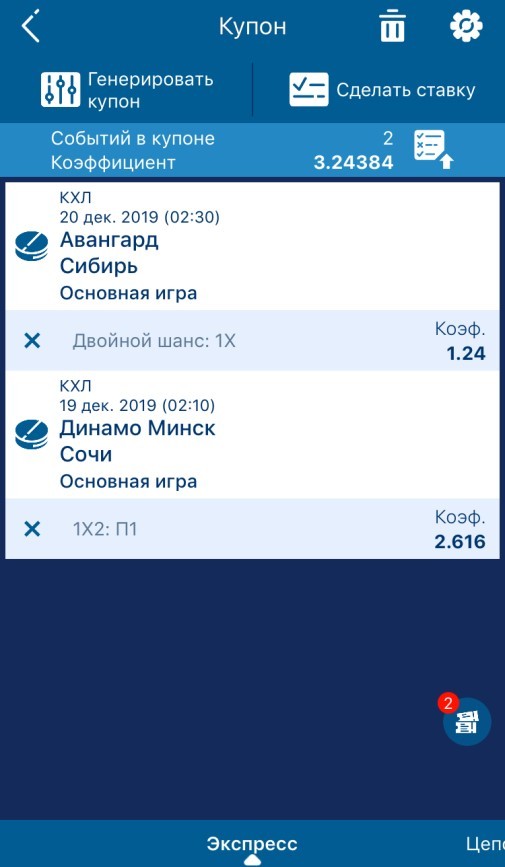
Task: Tap Сделать ставку to place the bet
Action: pos(382,90)
